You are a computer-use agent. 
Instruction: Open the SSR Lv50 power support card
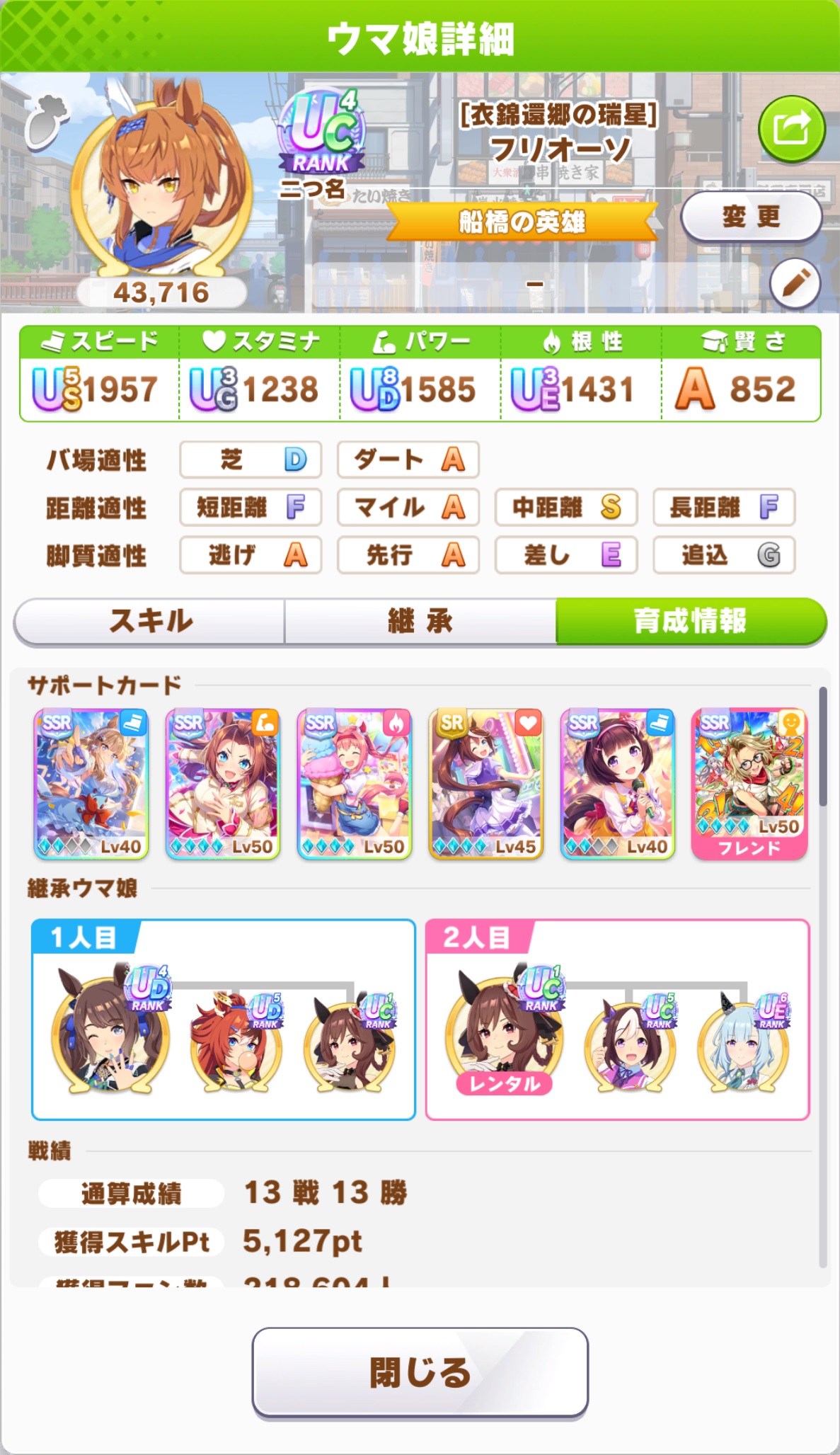tap(223, 783)
